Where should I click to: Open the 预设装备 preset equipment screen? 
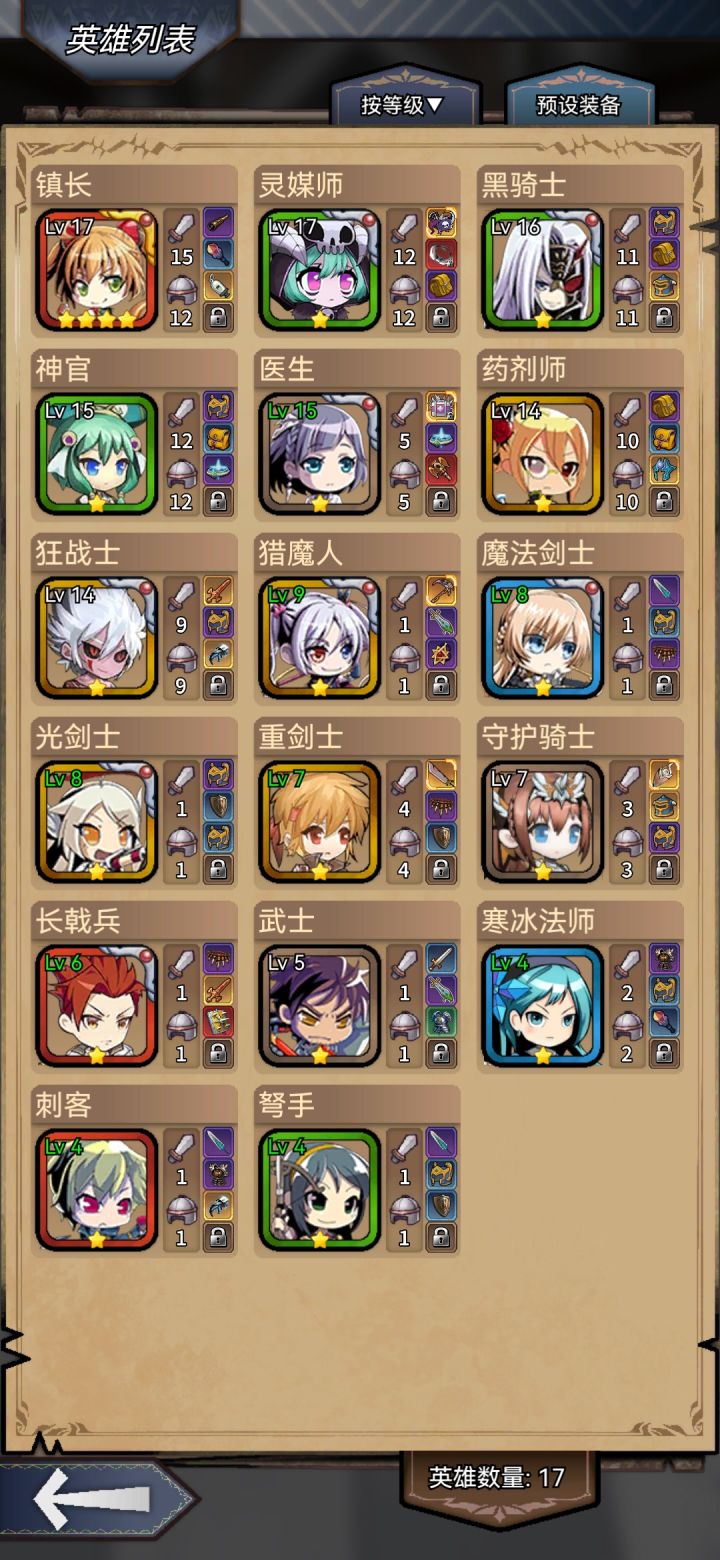click(580, 103)
